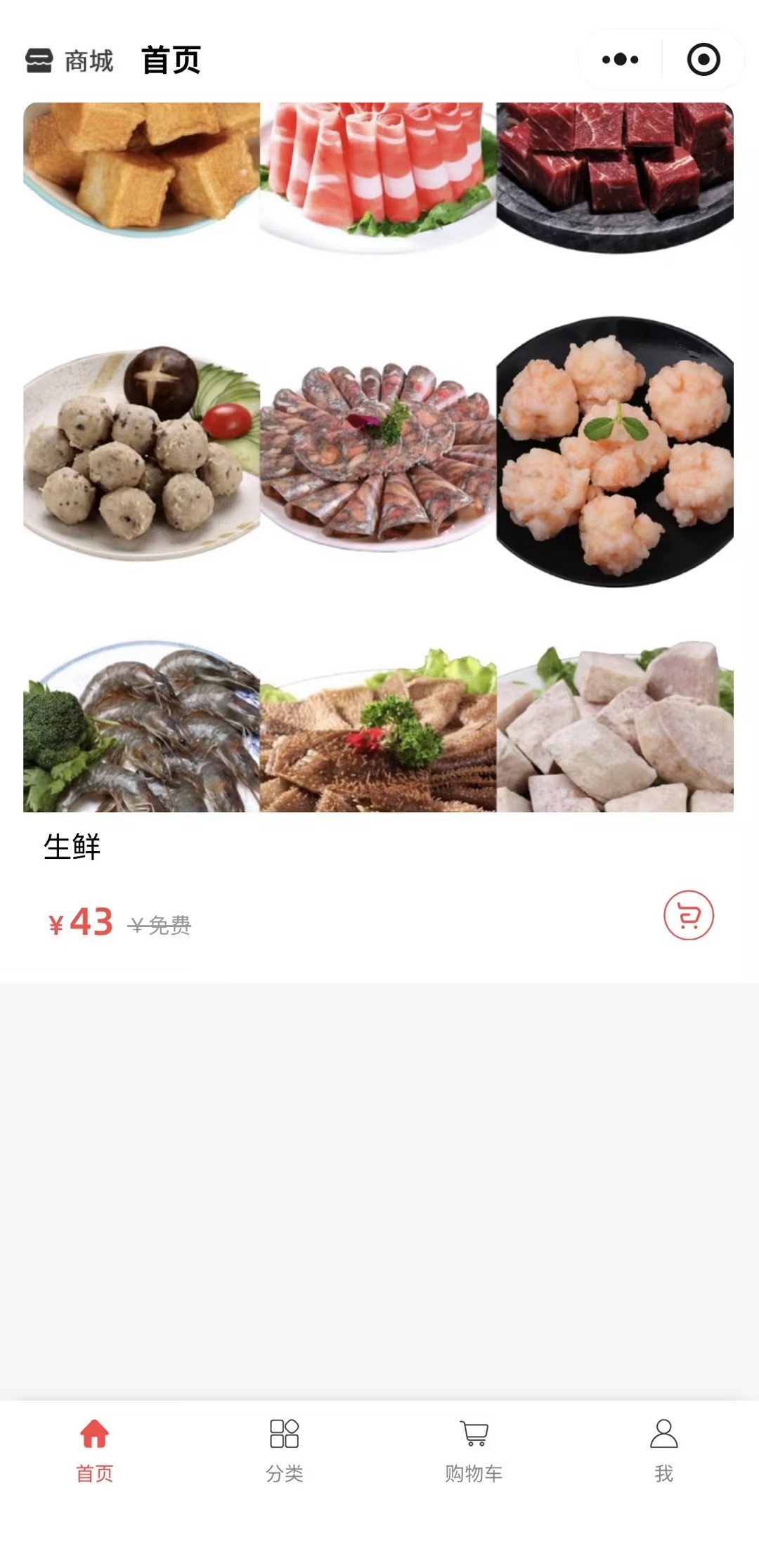Close the mini program via the circle icon

point(703,60)
